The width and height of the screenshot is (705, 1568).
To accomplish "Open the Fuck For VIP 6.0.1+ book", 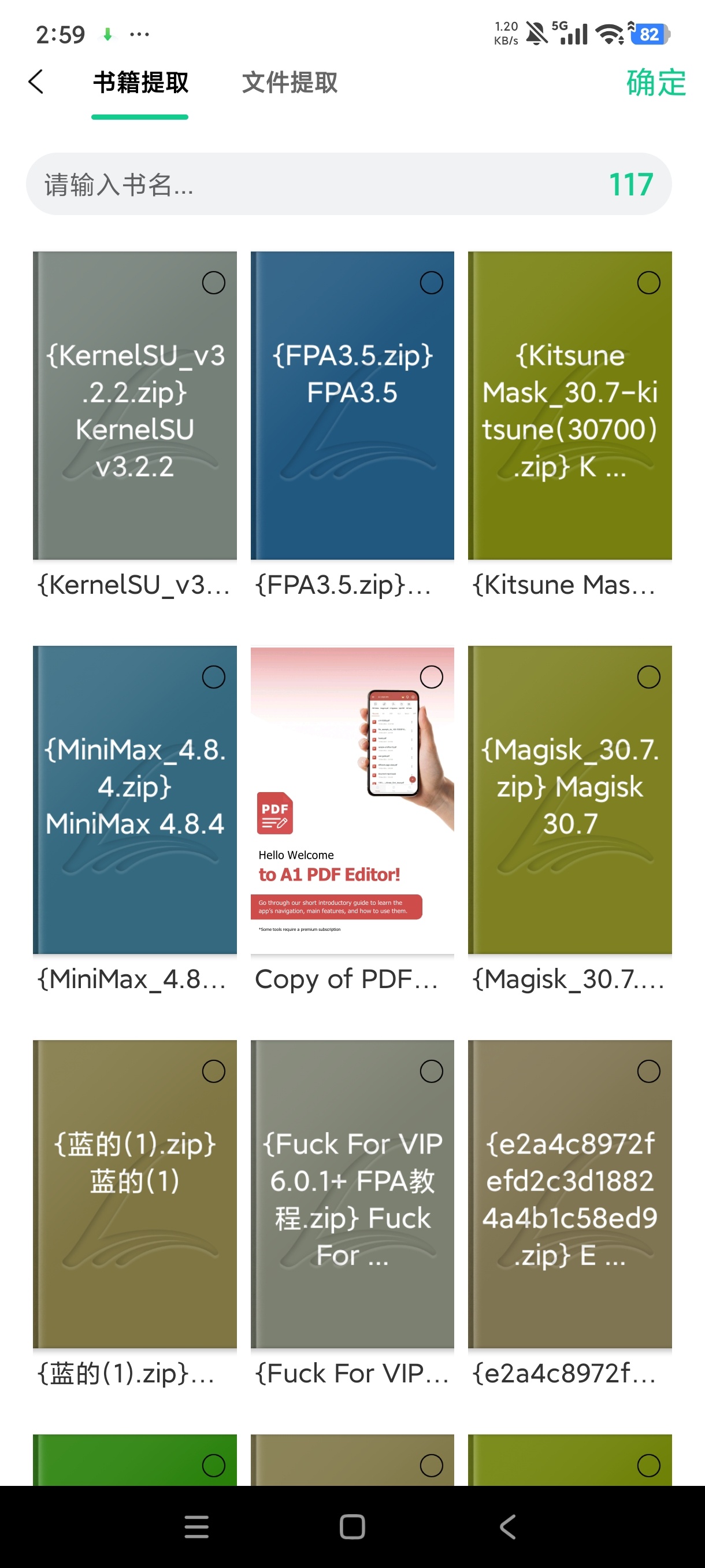I will tap(352, 1194).
